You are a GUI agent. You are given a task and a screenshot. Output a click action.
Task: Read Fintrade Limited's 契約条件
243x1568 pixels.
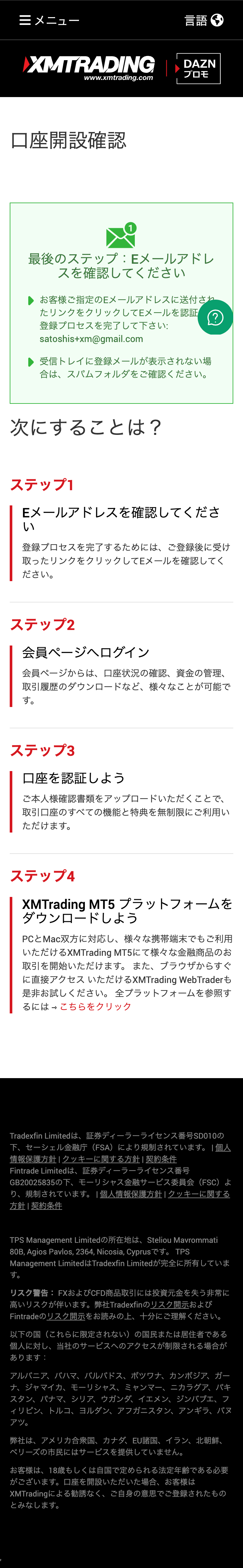(x=47, y=1205)
